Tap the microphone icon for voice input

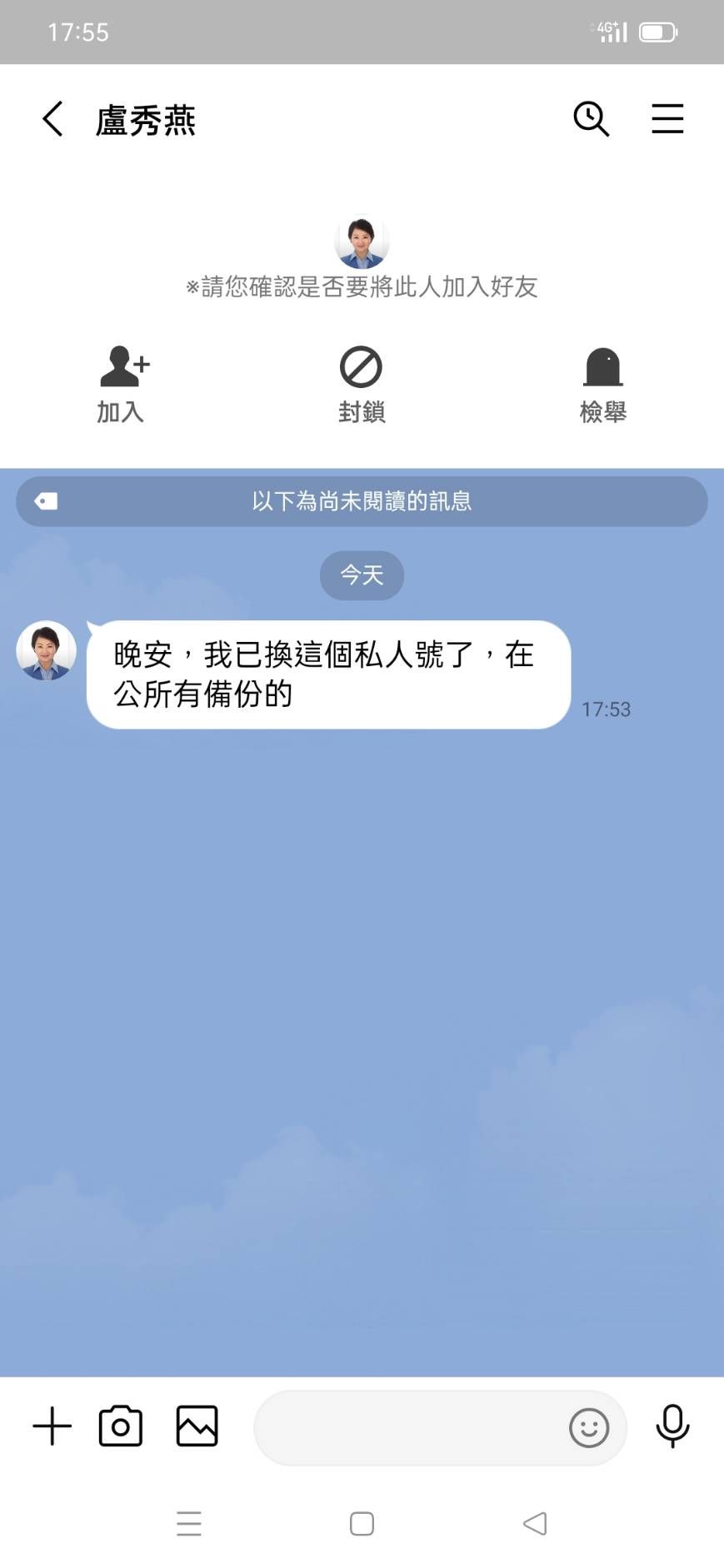point(672,1426)
